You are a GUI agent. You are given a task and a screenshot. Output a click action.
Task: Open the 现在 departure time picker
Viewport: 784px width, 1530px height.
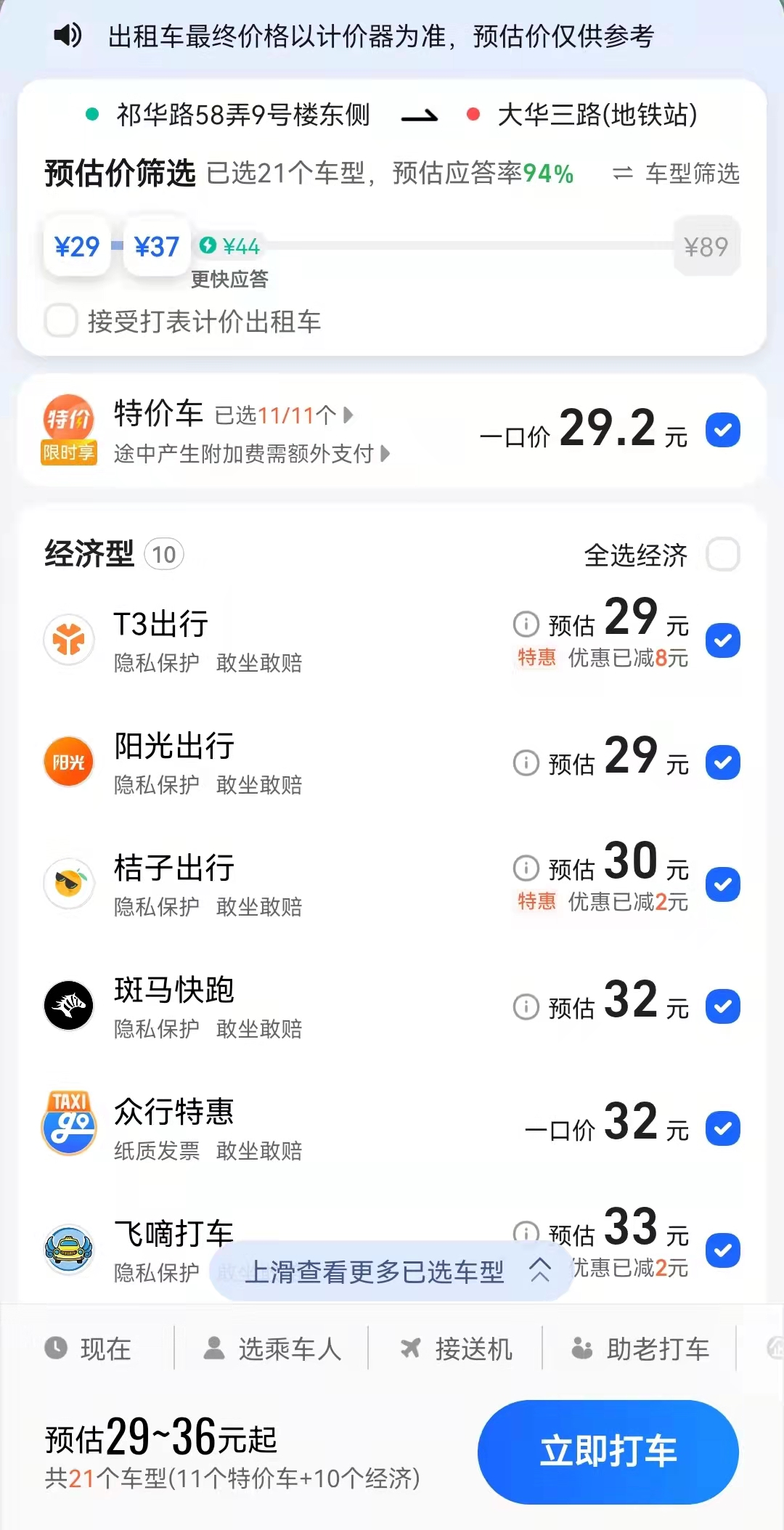[x=89, y=1348]
